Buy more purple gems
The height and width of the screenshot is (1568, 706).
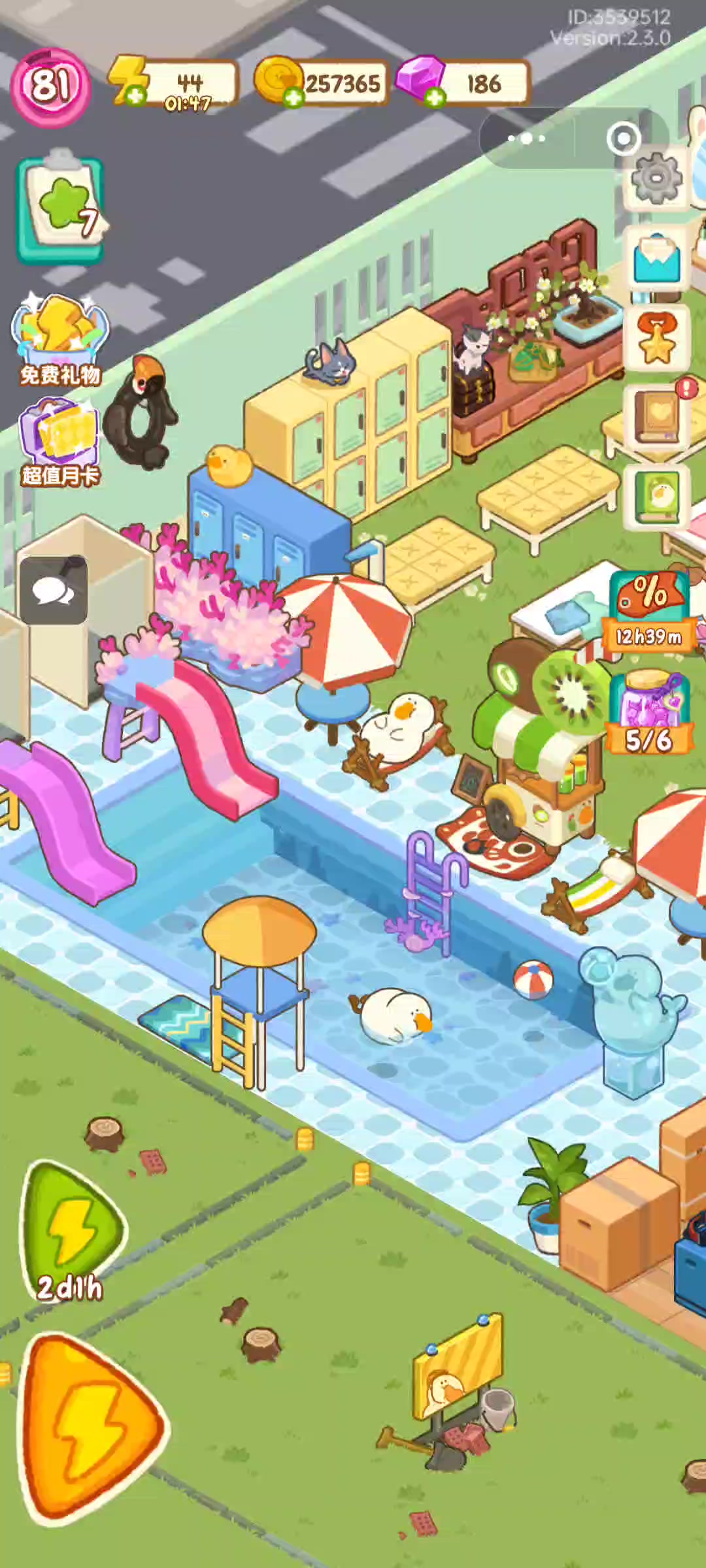[435, 97]
